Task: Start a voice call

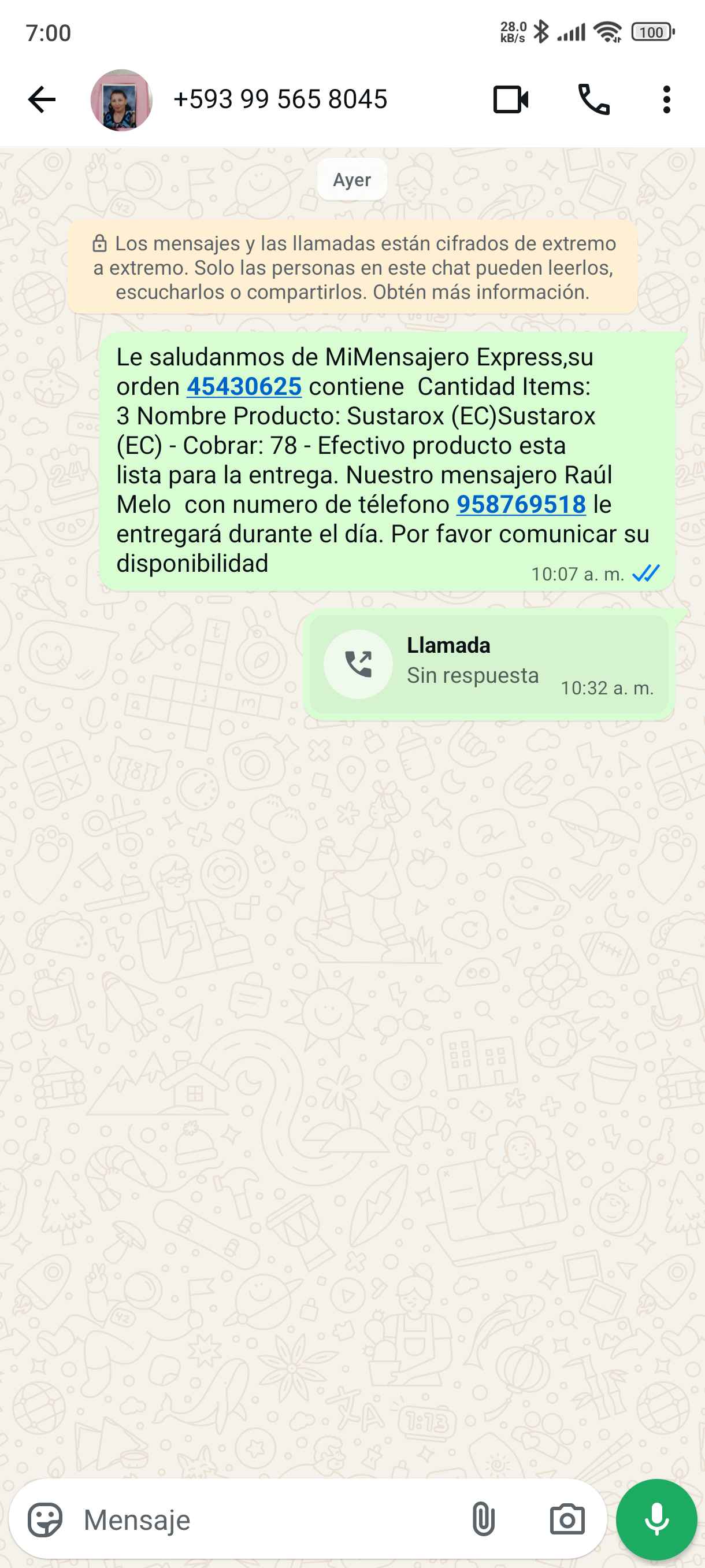Action: (593, 100)
